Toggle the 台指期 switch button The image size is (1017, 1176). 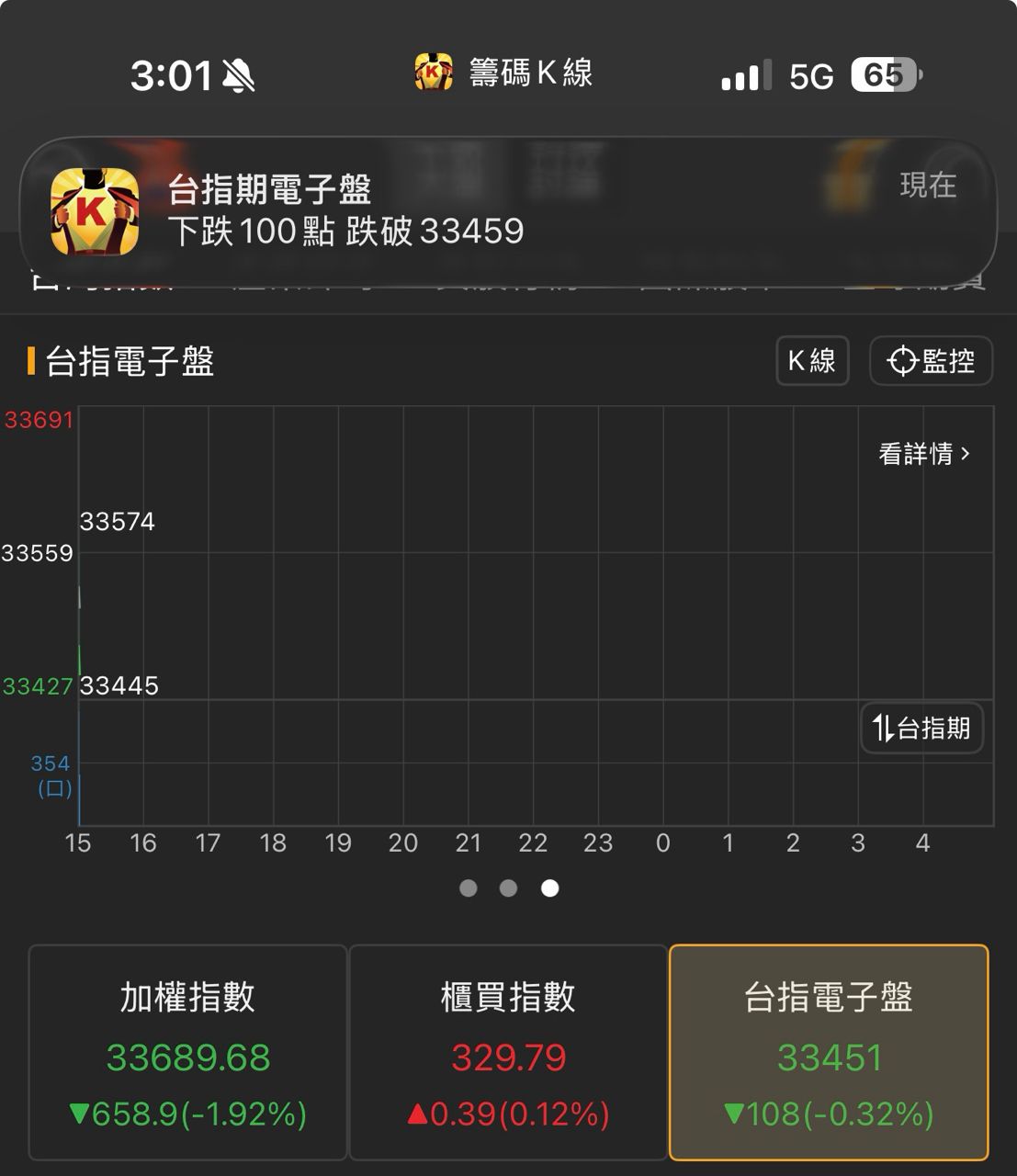(x=921, y=729)
